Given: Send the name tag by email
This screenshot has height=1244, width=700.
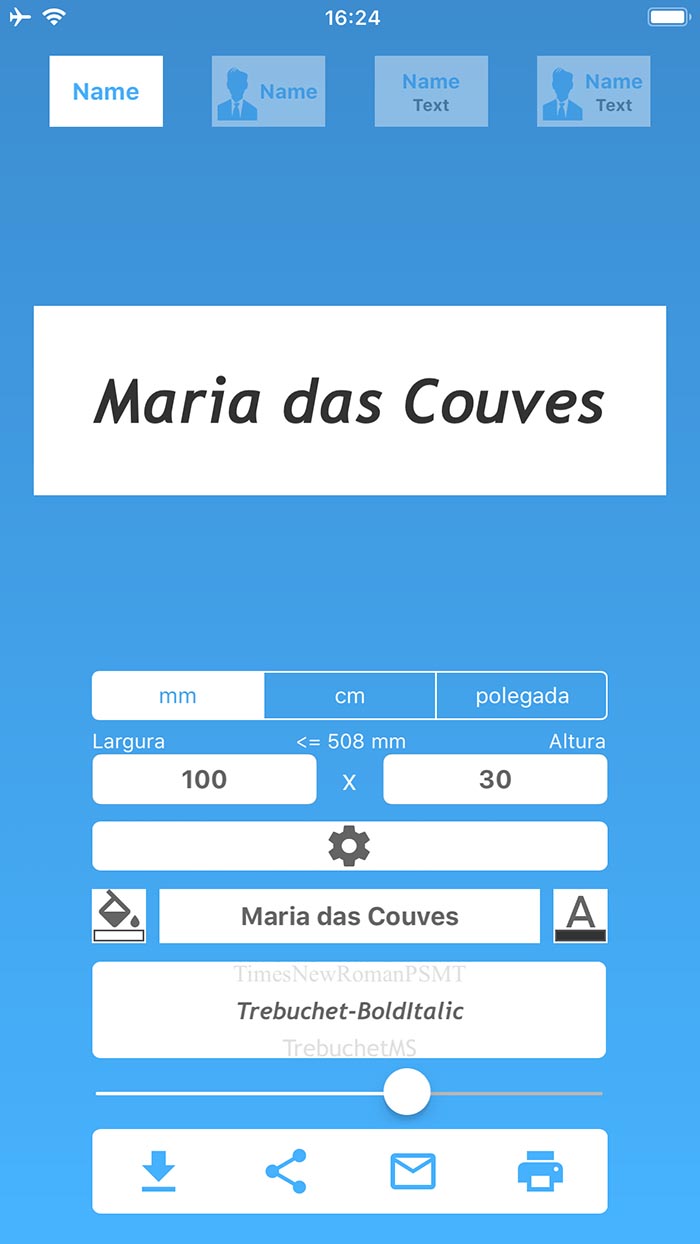Looking at the screenshot, I should (x=413, y=1171).
